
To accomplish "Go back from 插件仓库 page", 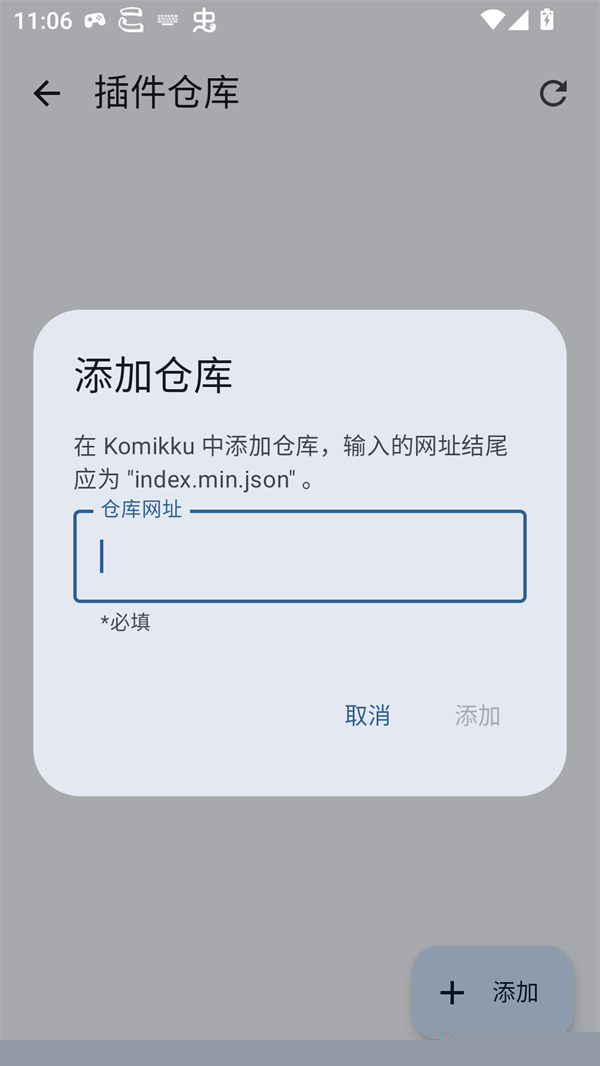I will pos(47,94).
